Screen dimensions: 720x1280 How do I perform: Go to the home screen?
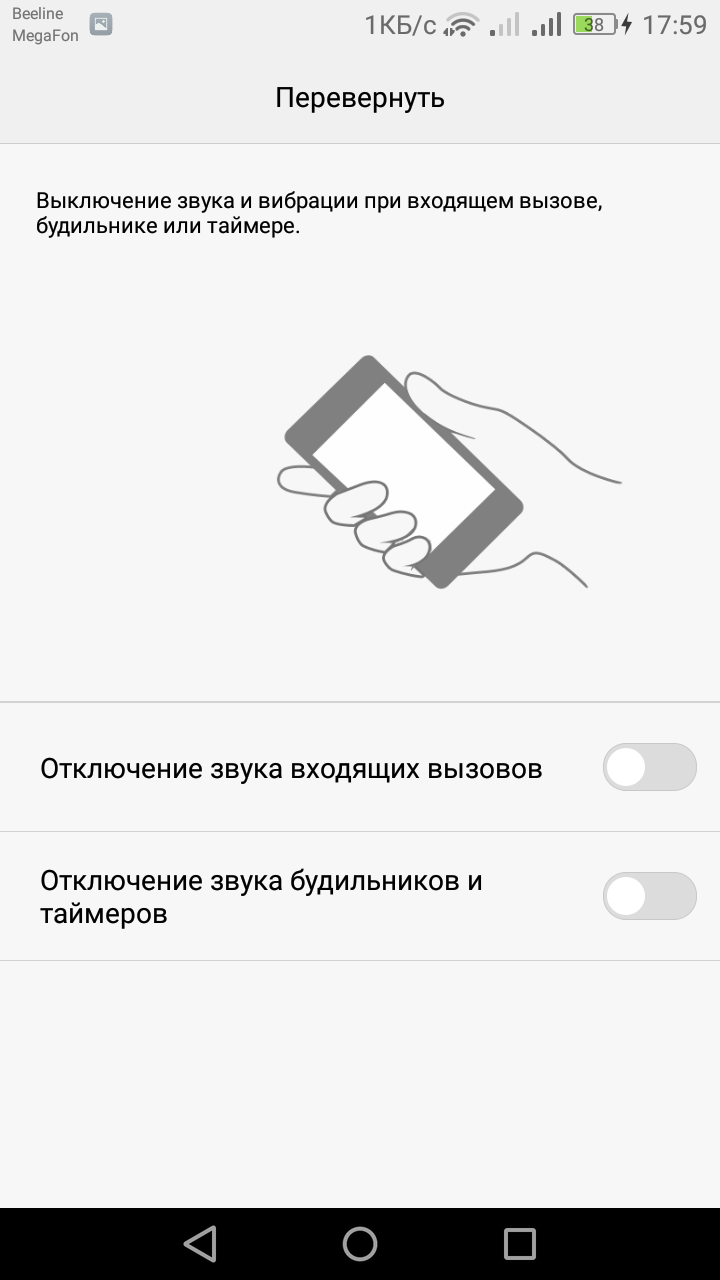(x=360, y=1244)
